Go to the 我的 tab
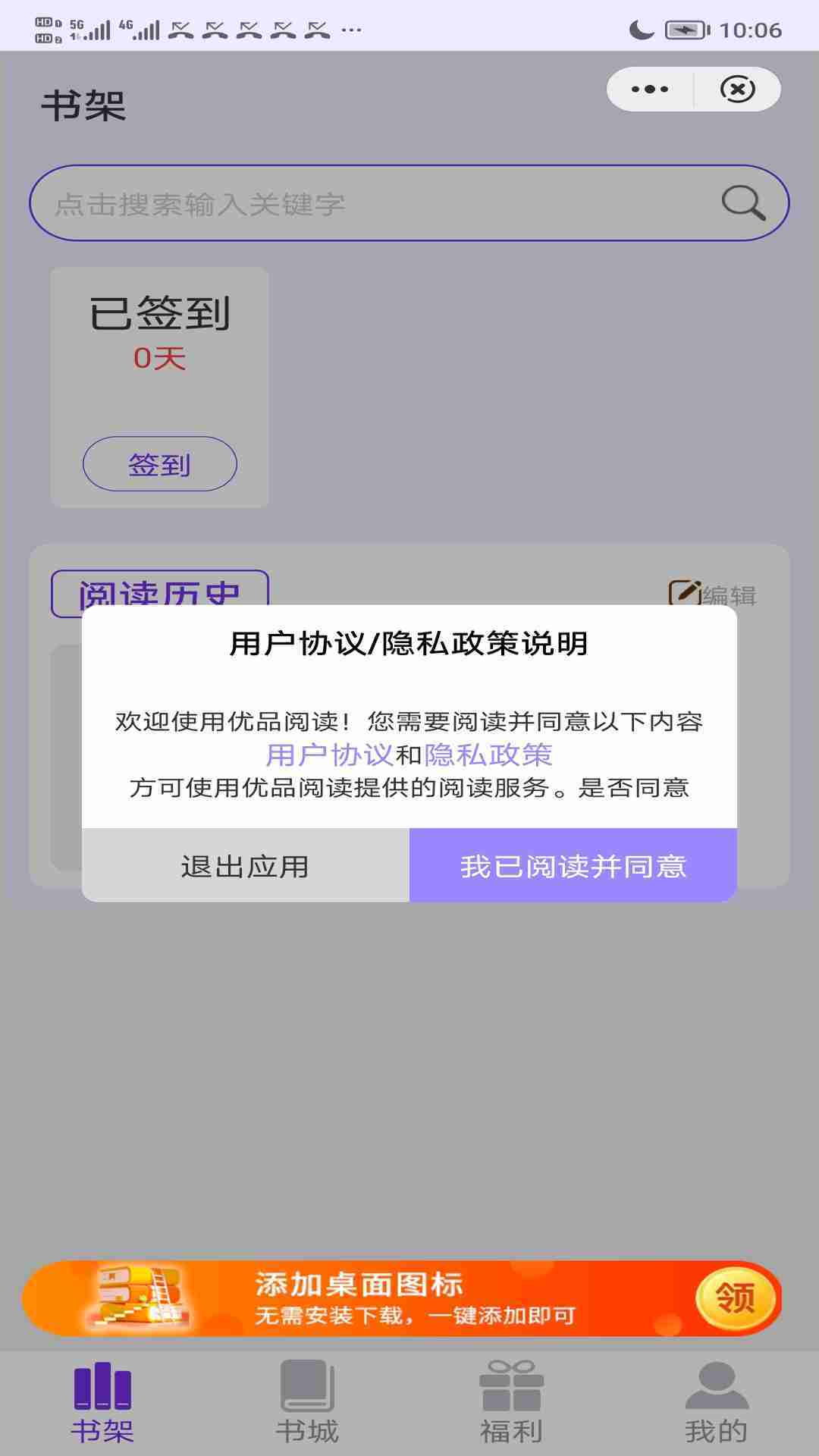 coord(717,1401)
